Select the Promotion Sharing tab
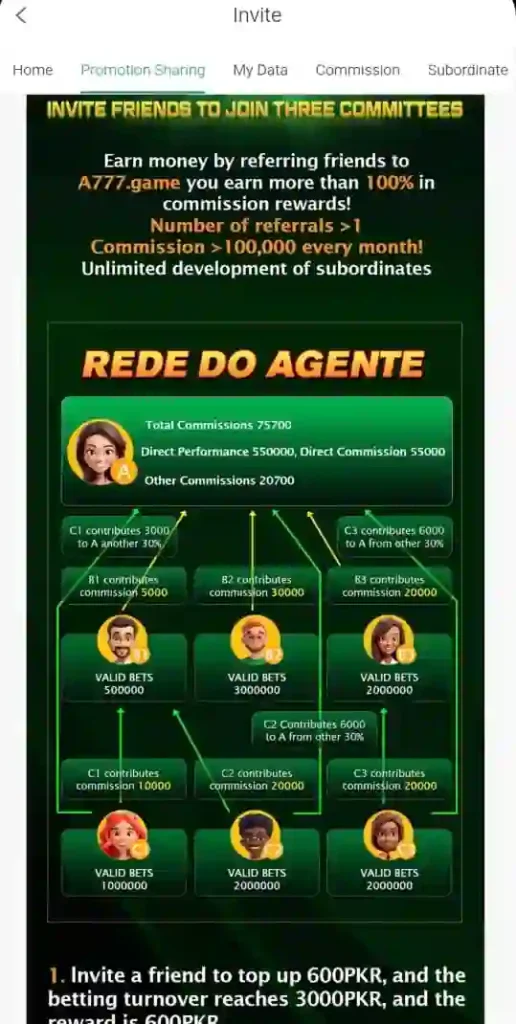The image size is (516, 1024). pyautogui.click(x=143, y=70)
